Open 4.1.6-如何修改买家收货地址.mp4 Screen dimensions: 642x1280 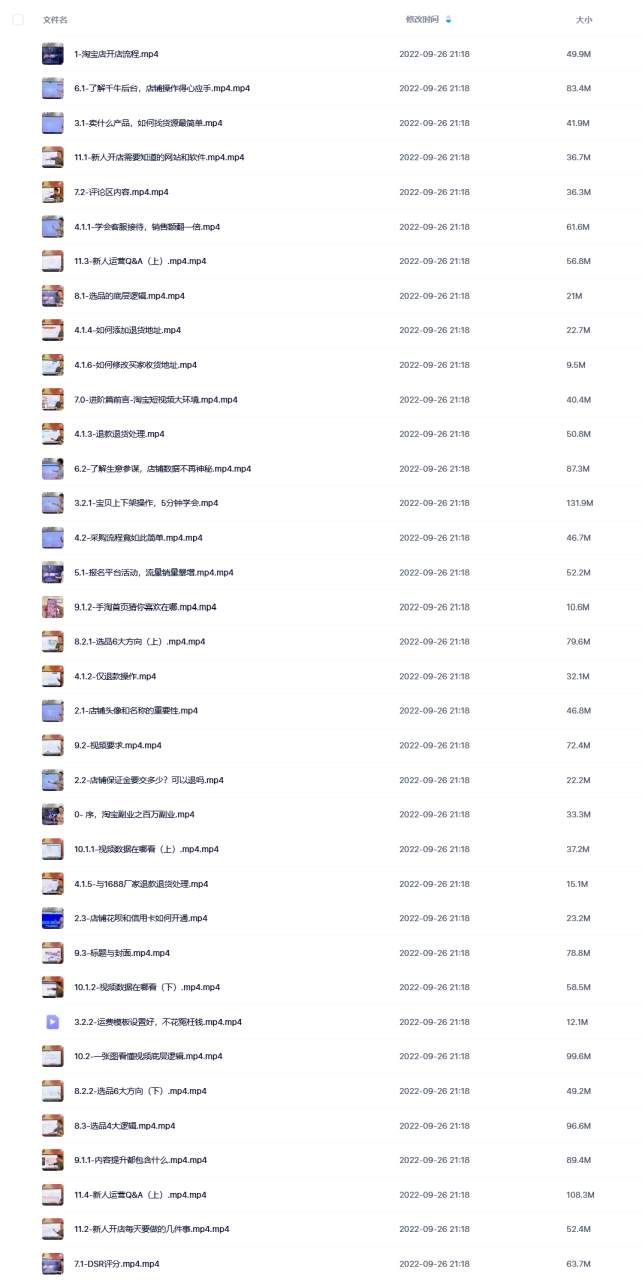(x=135, y=365)
